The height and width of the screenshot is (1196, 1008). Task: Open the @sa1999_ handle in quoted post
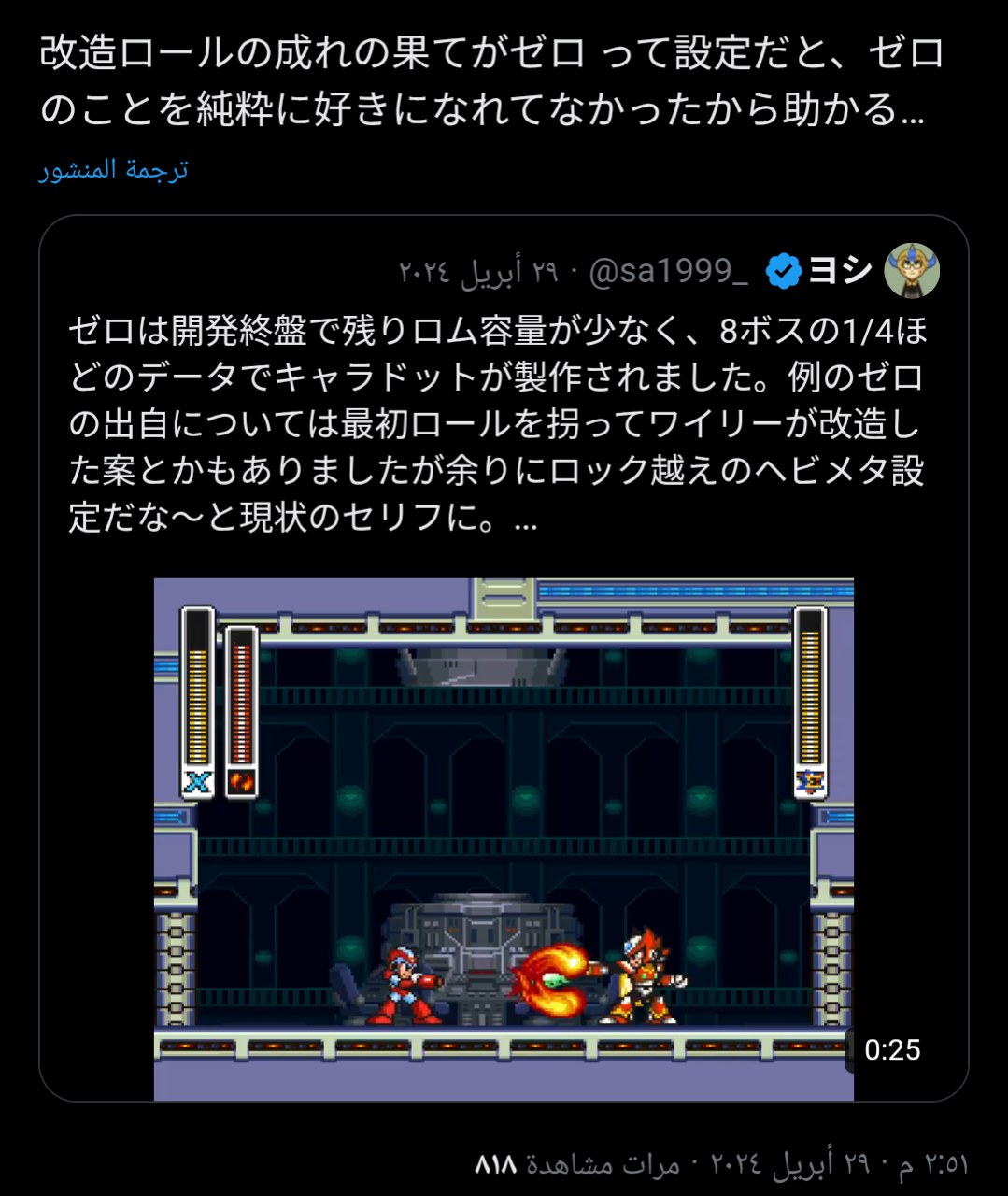669,272
